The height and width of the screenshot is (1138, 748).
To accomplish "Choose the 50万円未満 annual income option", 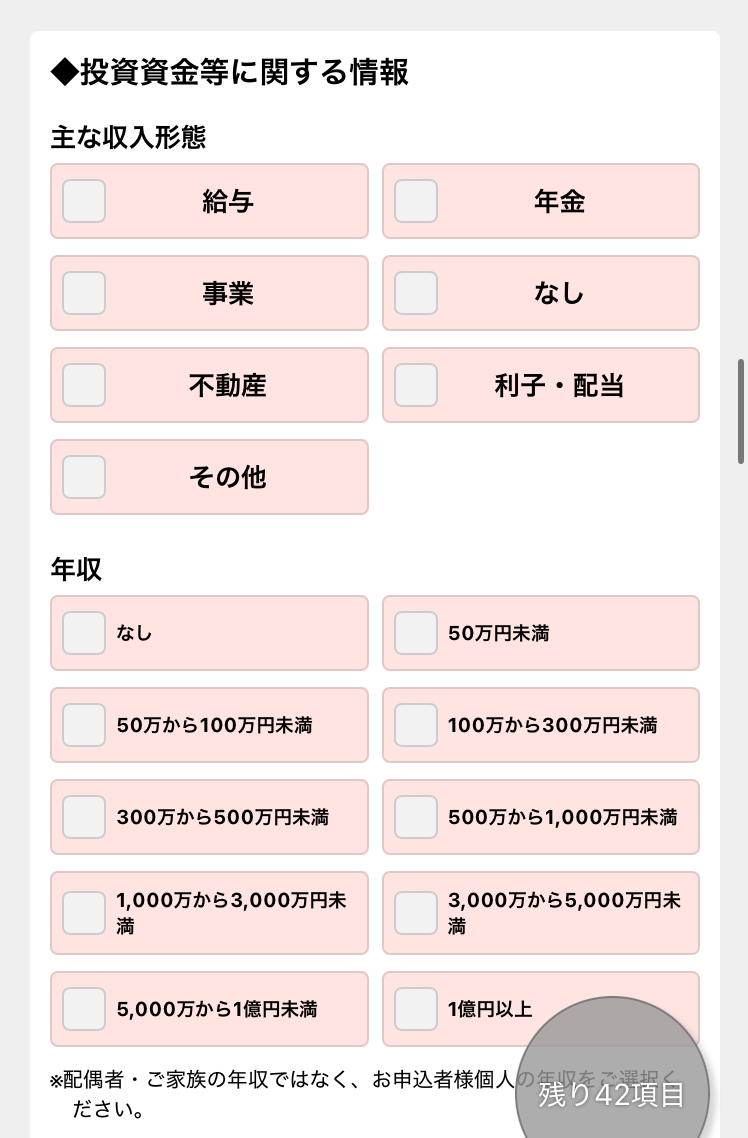I will point(416,633).
